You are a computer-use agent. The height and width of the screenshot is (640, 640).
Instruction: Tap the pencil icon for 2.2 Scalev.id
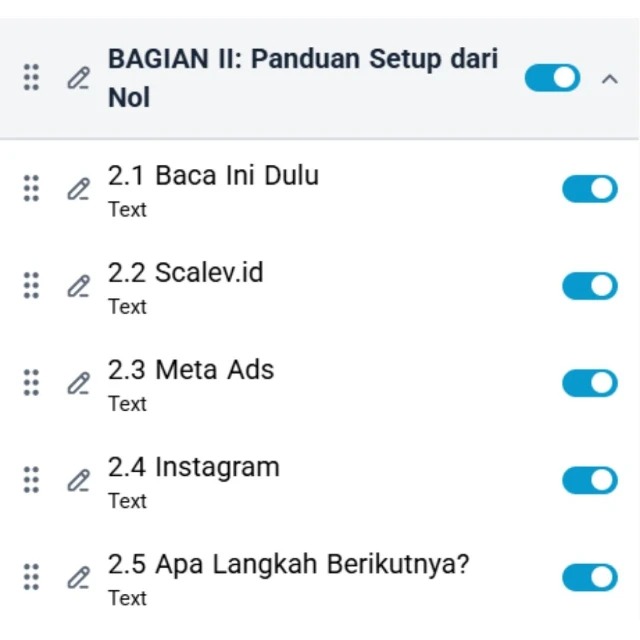pyautogui.click(x=78, y=286)
